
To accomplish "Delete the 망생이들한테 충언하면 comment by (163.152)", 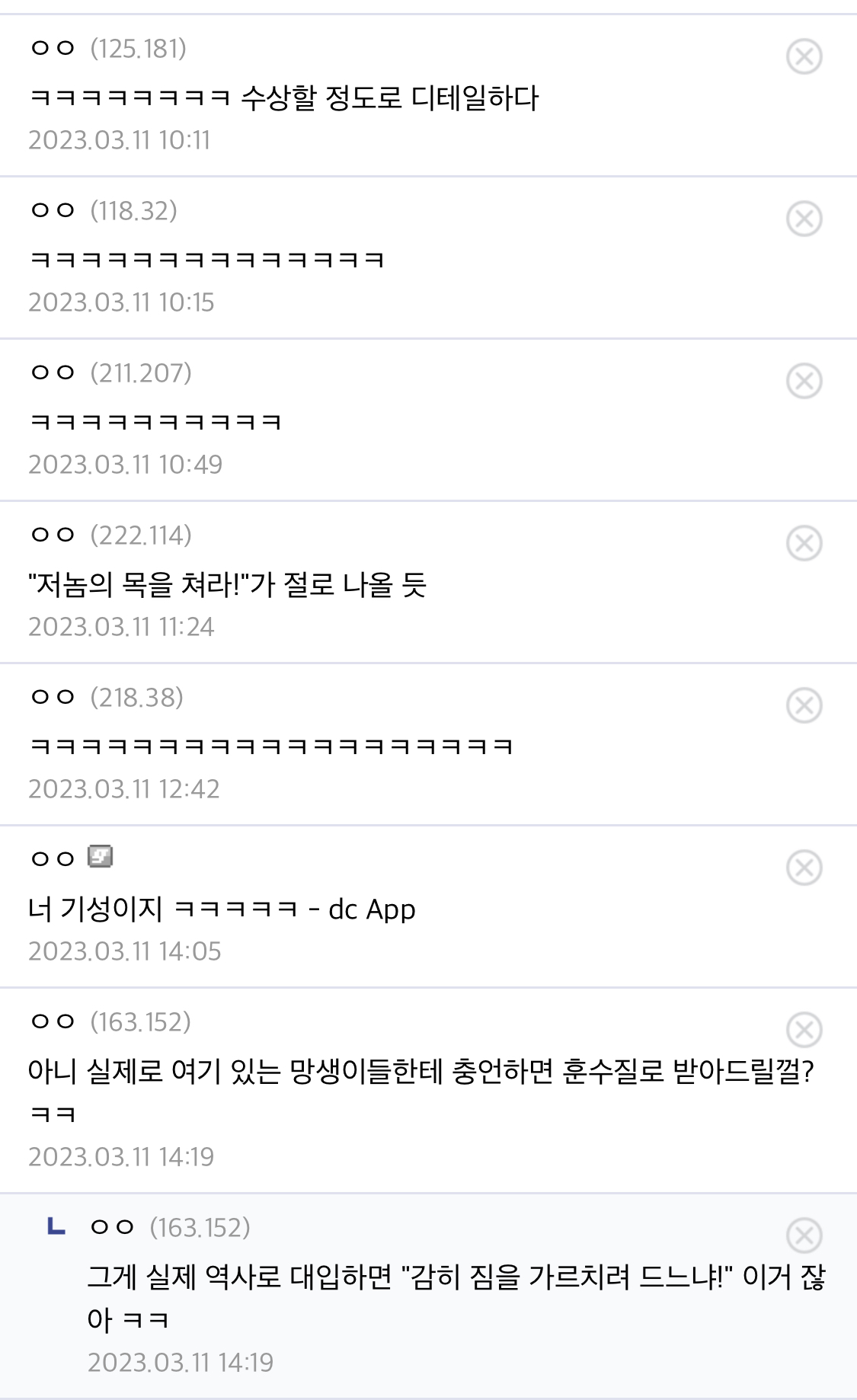I will (804, 1030).
